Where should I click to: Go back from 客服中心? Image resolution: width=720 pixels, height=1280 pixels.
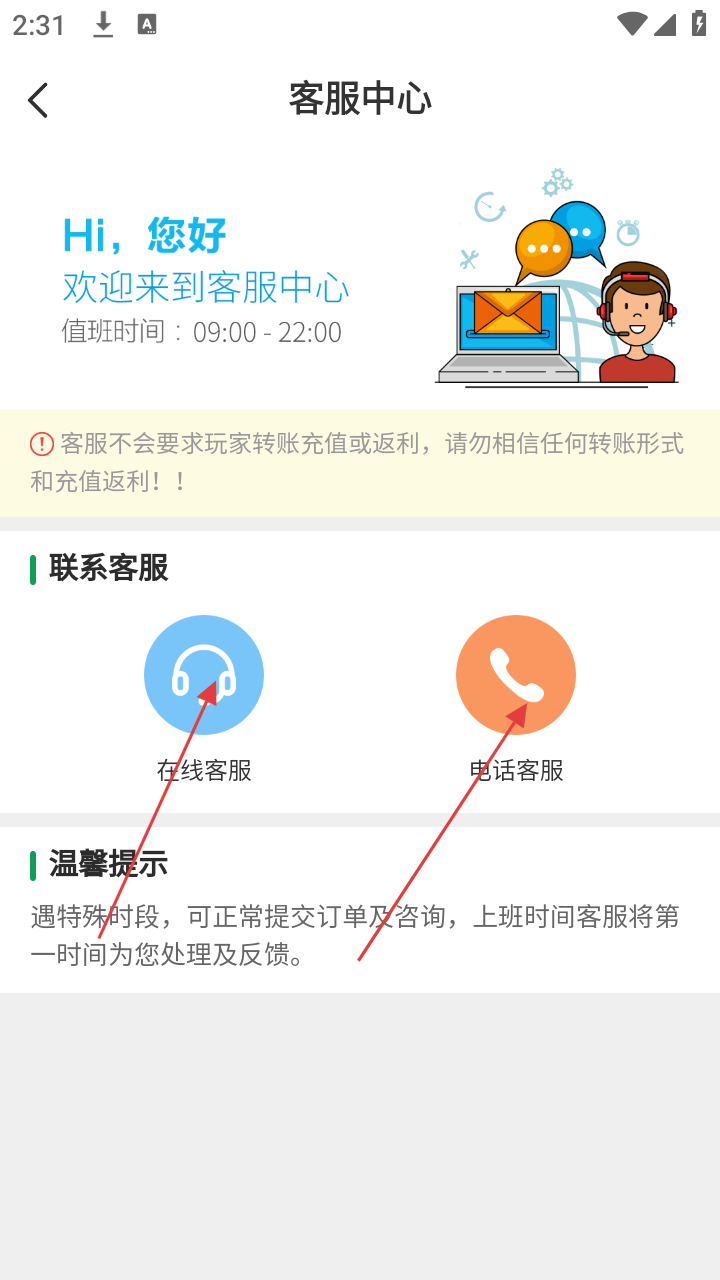(x=38, y=100)
